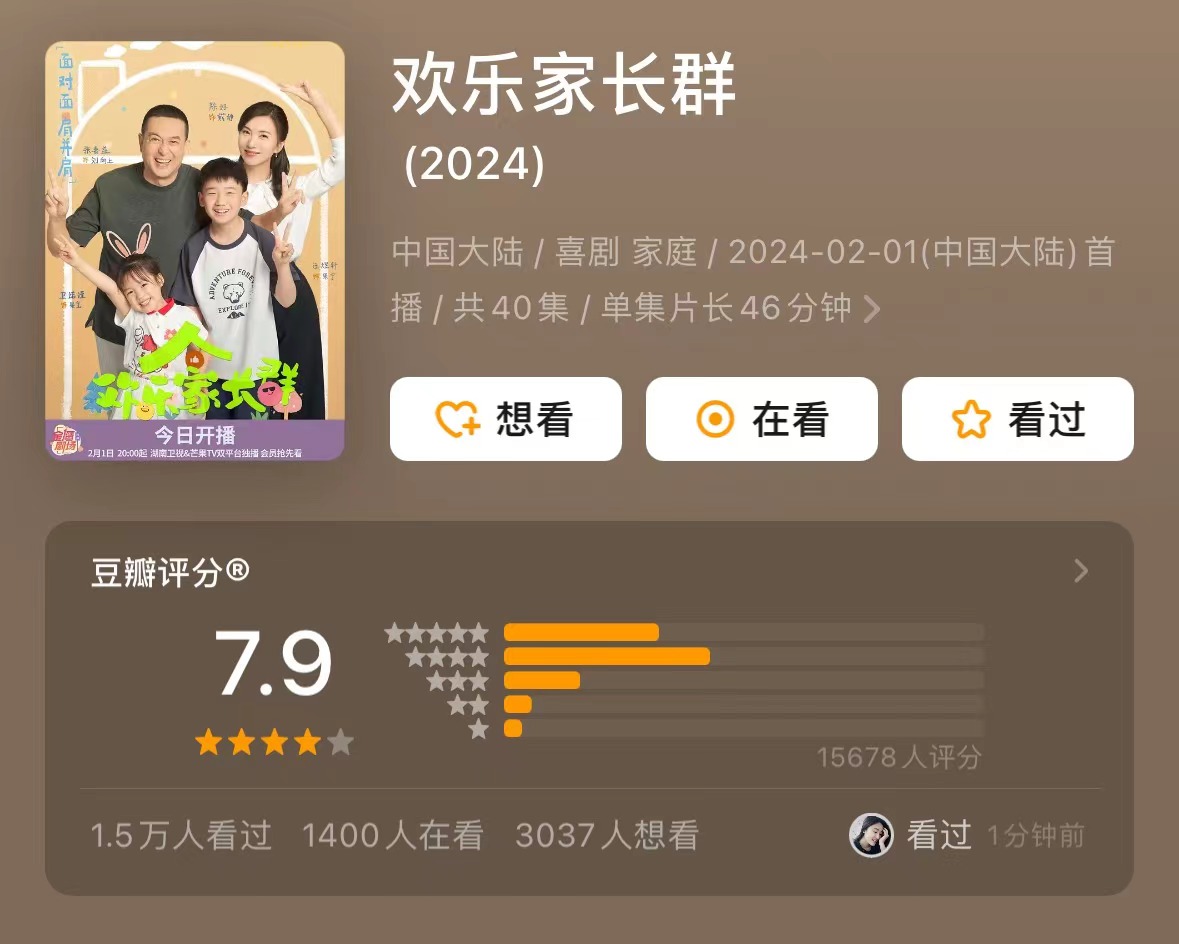Mark the show as 看过 (watched)
Image resolution: width=1179 pixels, height=944 pixels.
(1017, 419)
